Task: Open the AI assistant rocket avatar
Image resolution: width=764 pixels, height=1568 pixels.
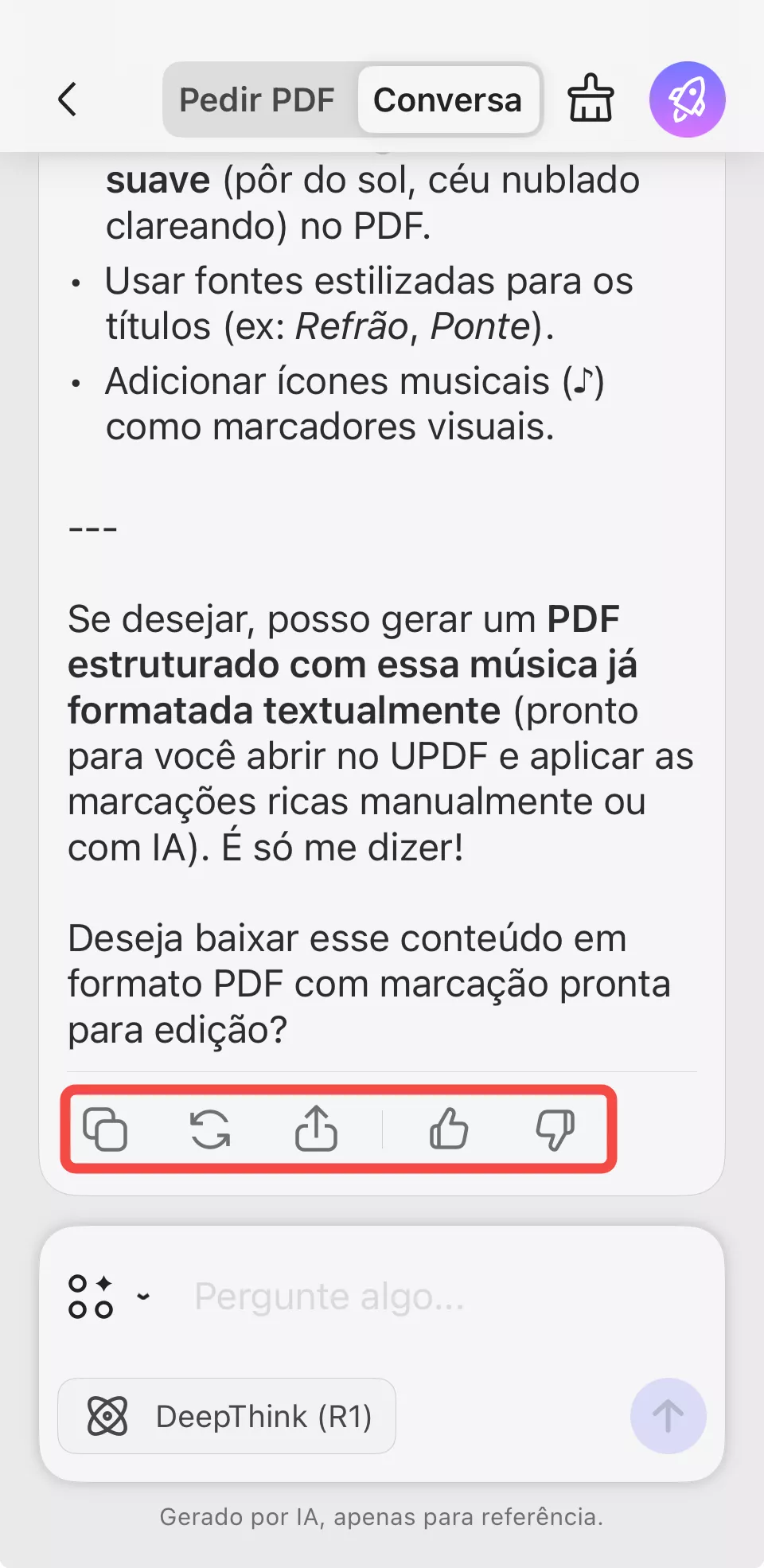Action: pyautogui.click(x=688, y=99)
